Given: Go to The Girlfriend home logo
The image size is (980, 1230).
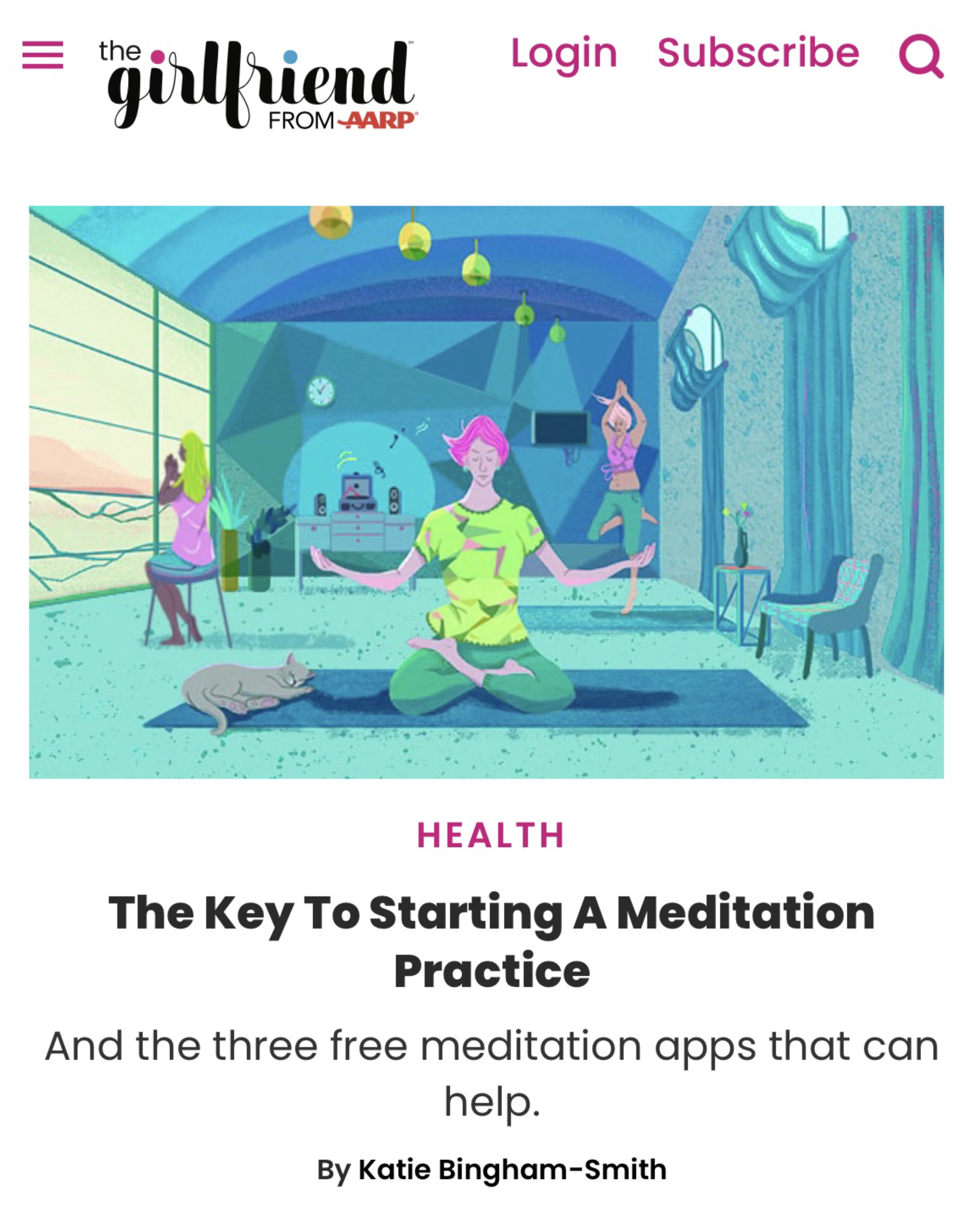Looking at the screenshot, I should (x=258, y=85).
